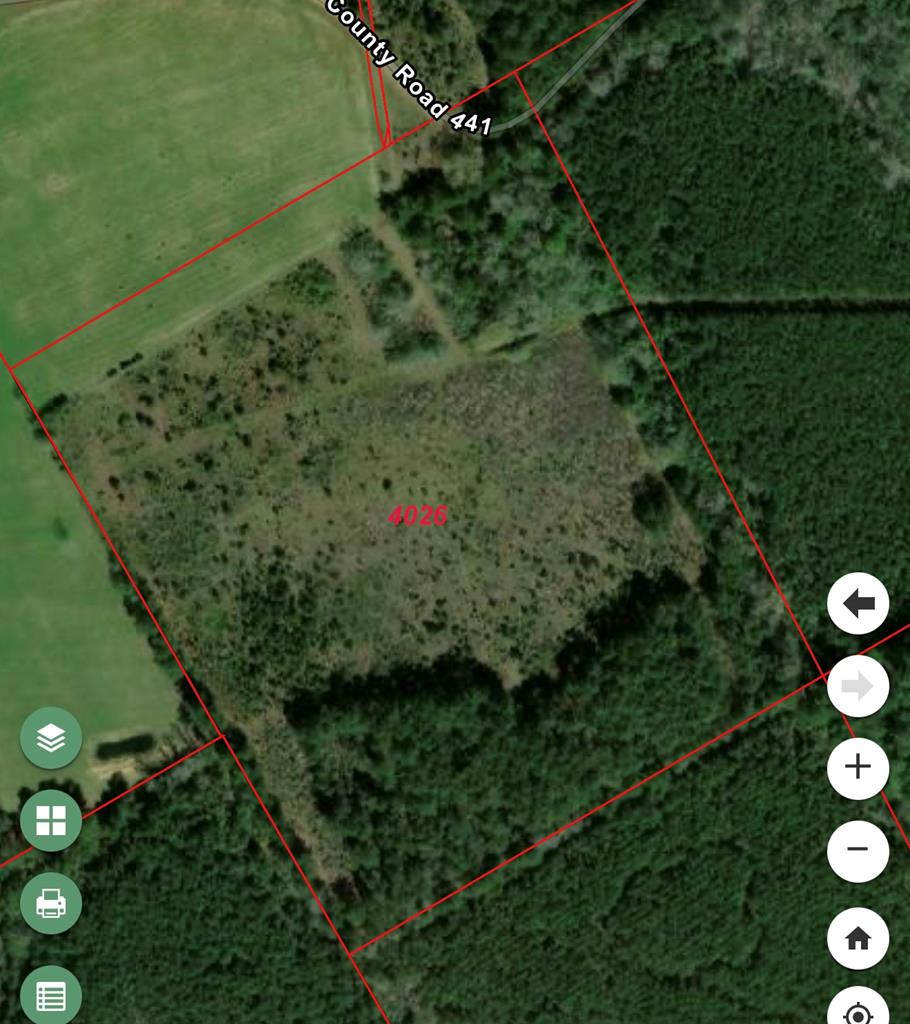Open the basemap gallery grid icon
The height and width of the screenshot is (1024, 910).
point(51,821)
